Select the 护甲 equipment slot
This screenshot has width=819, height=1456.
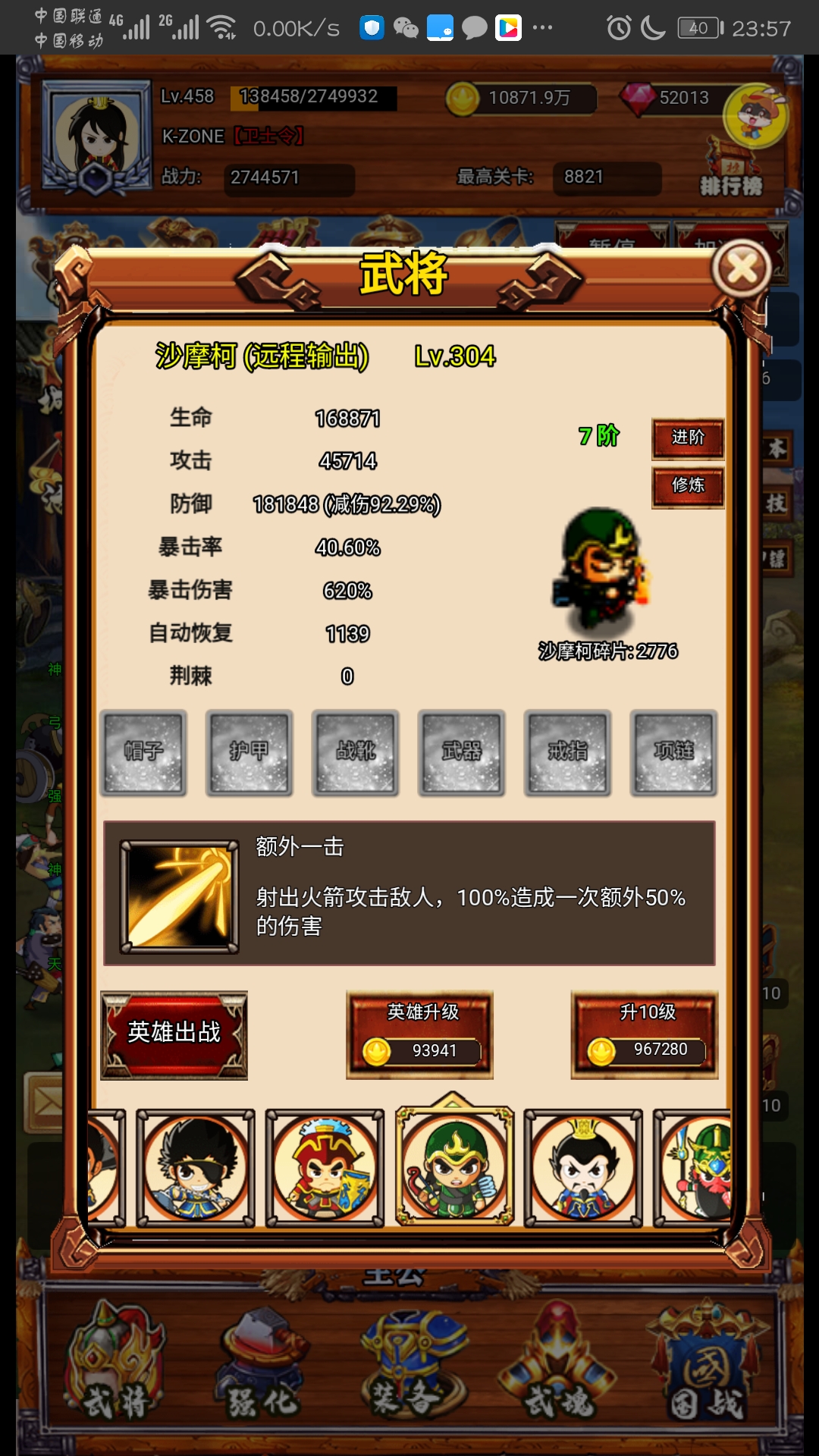pos(249,752)
